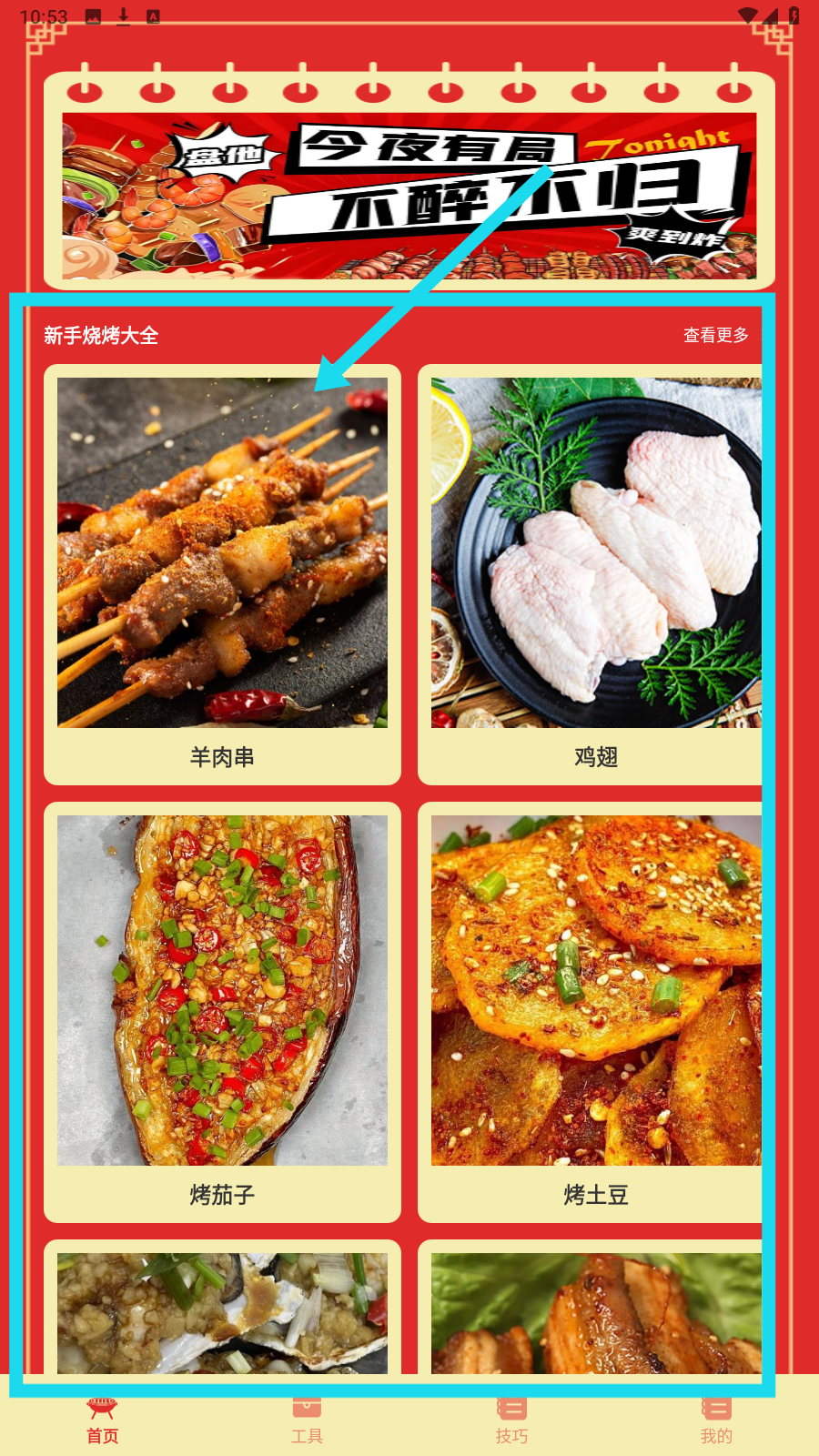This screenshot has height=1456, width=819.
Task: Switch to the 工具 tab
Action: coord(307,1420)
